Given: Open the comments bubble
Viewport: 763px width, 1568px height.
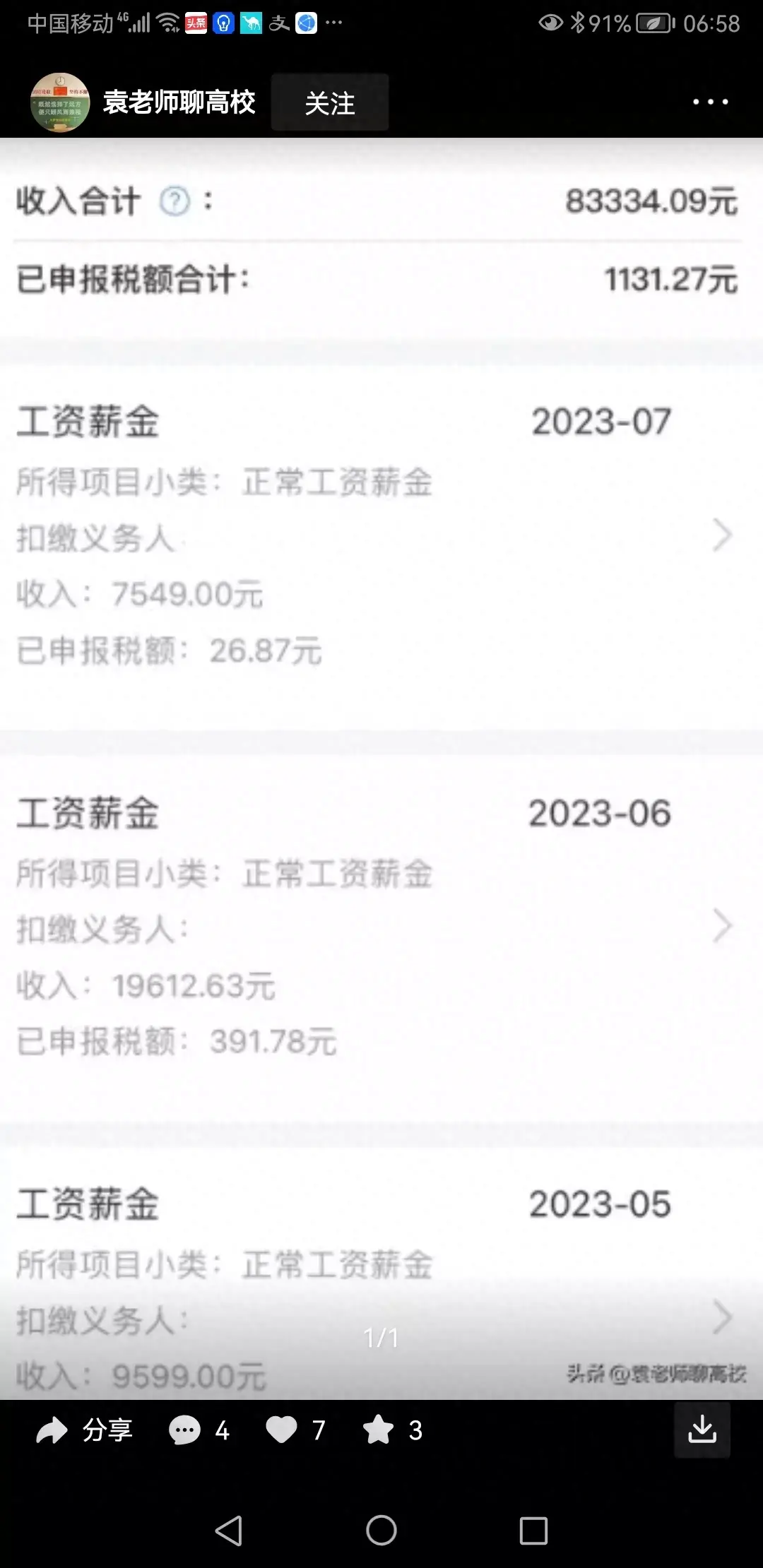Looking at the screenshot, I should (185, 1430).
